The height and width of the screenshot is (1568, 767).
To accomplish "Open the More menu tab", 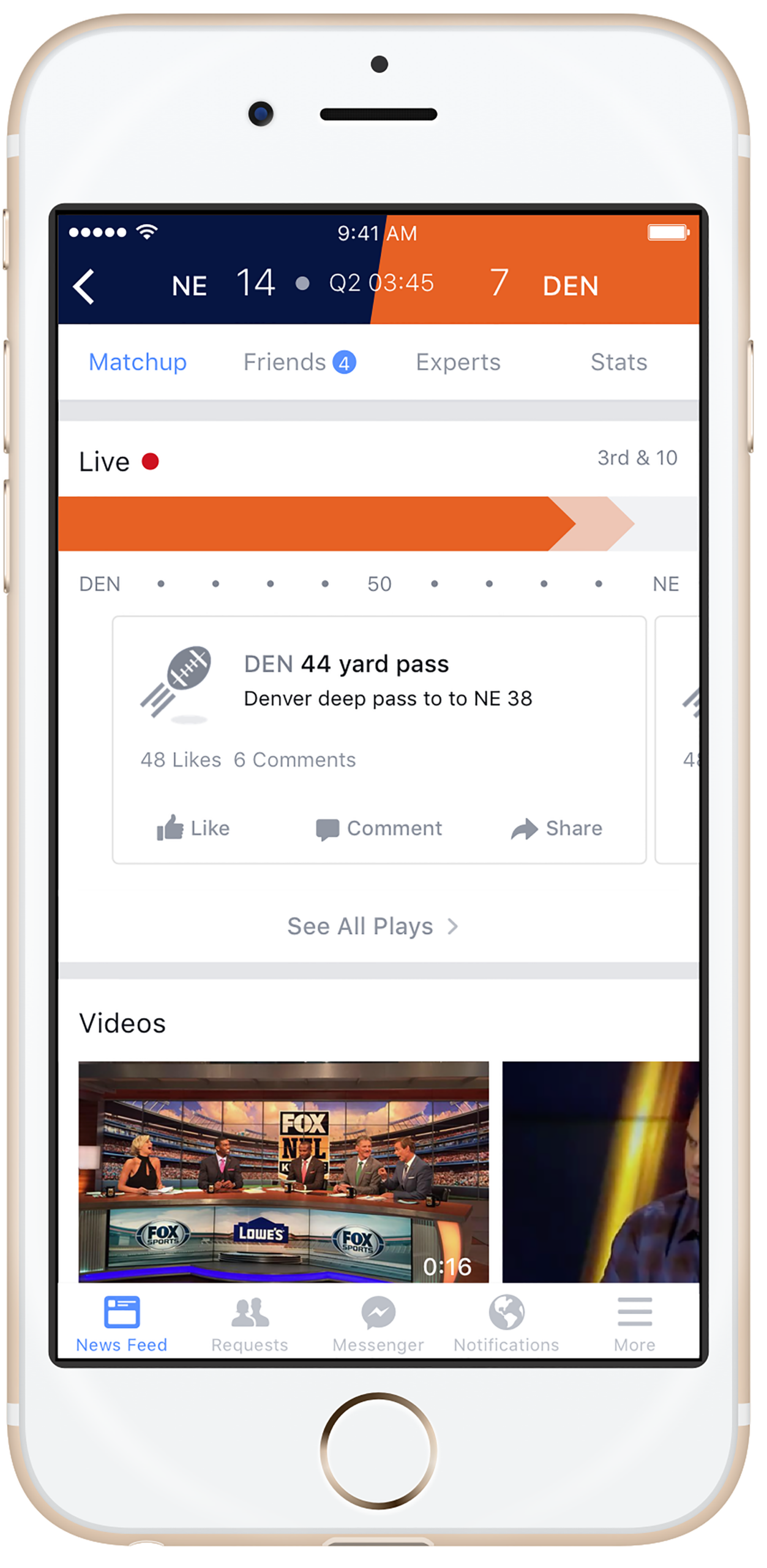I will 634,1324.
